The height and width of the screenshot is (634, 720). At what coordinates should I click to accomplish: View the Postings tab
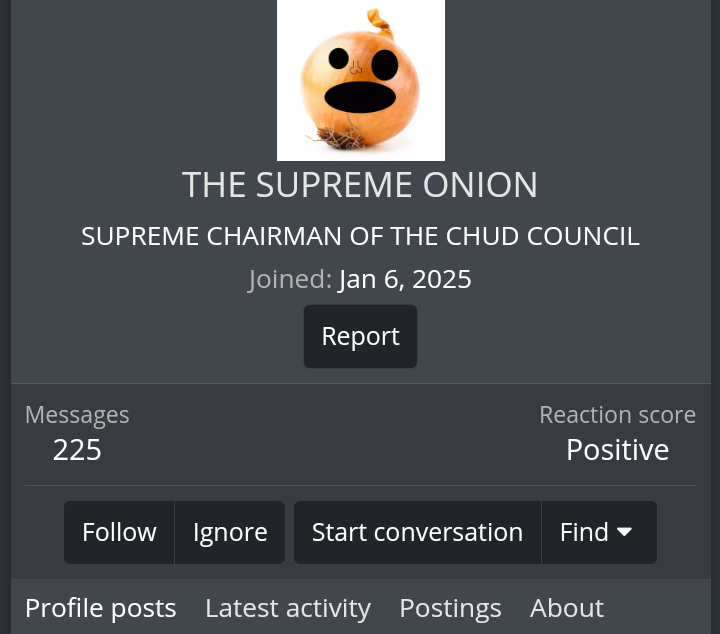pos(450,608)
